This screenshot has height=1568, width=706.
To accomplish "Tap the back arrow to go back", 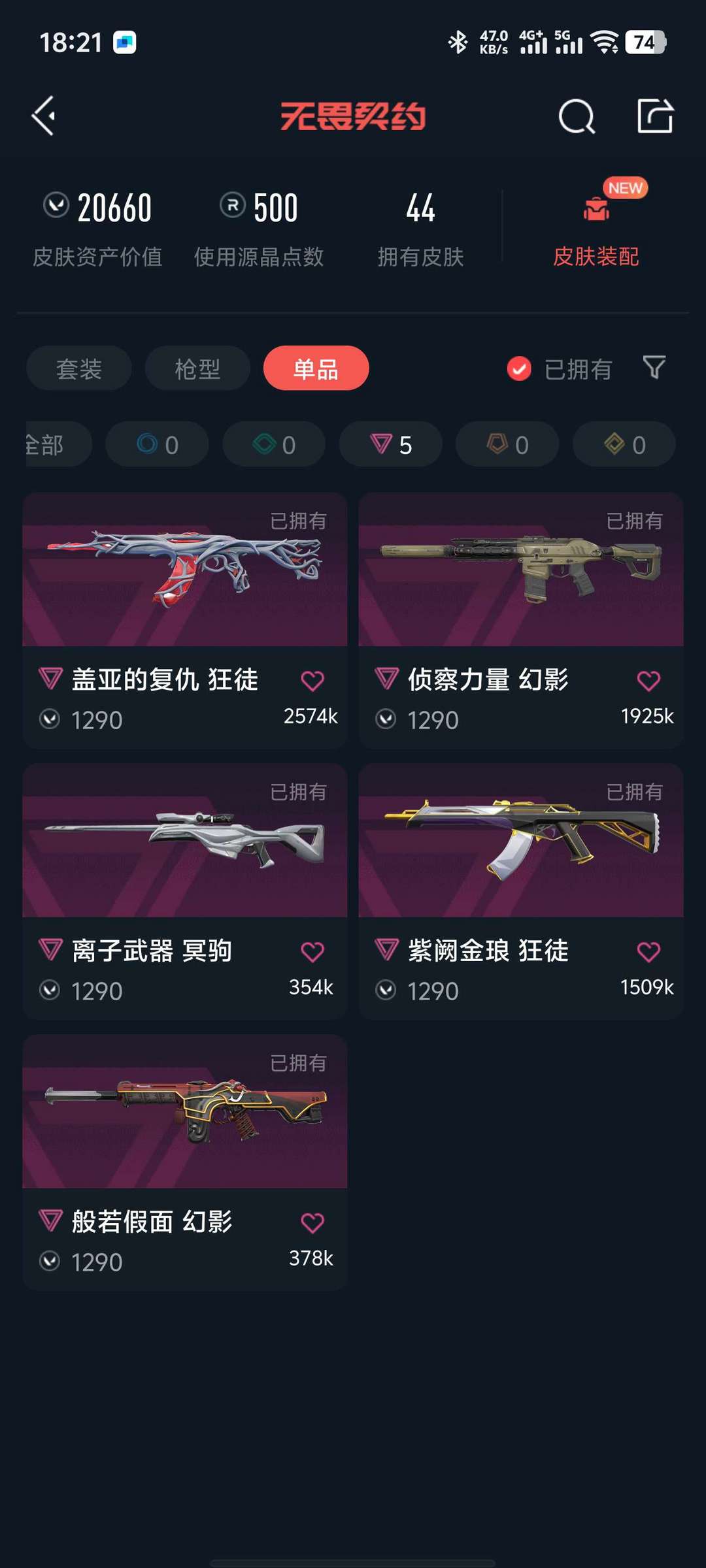I will (x=43, y=116).
